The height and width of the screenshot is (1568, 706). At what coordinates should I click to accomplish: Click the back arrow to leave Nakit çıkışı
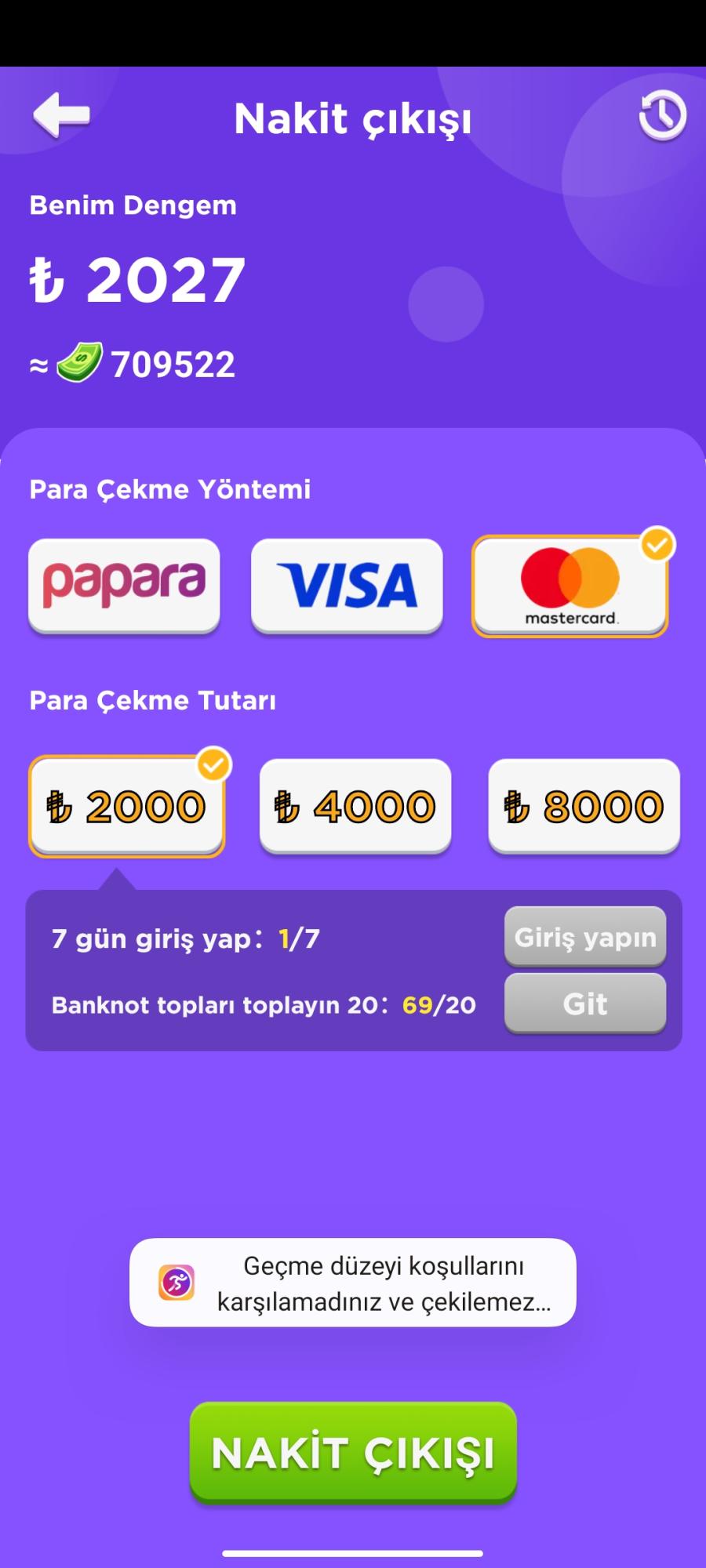pyautogui.click(x=61, y=115)
